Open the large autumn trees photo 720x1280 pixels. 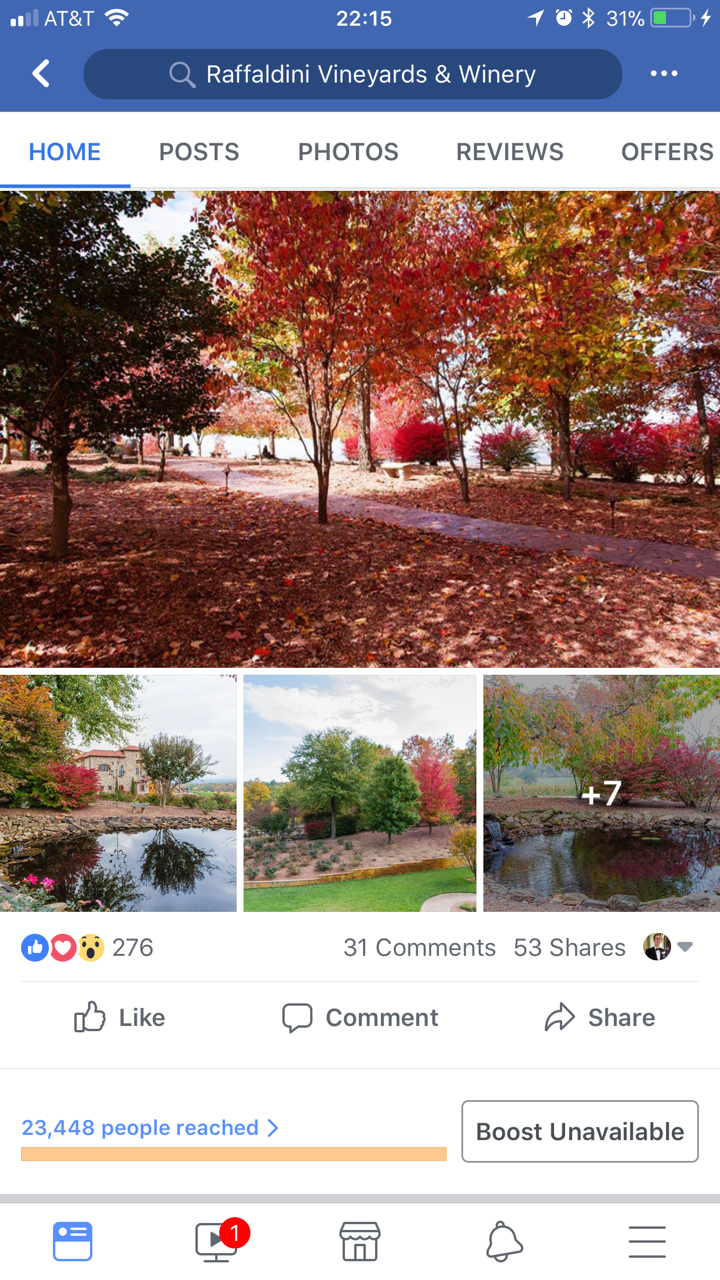click(360, 430)
